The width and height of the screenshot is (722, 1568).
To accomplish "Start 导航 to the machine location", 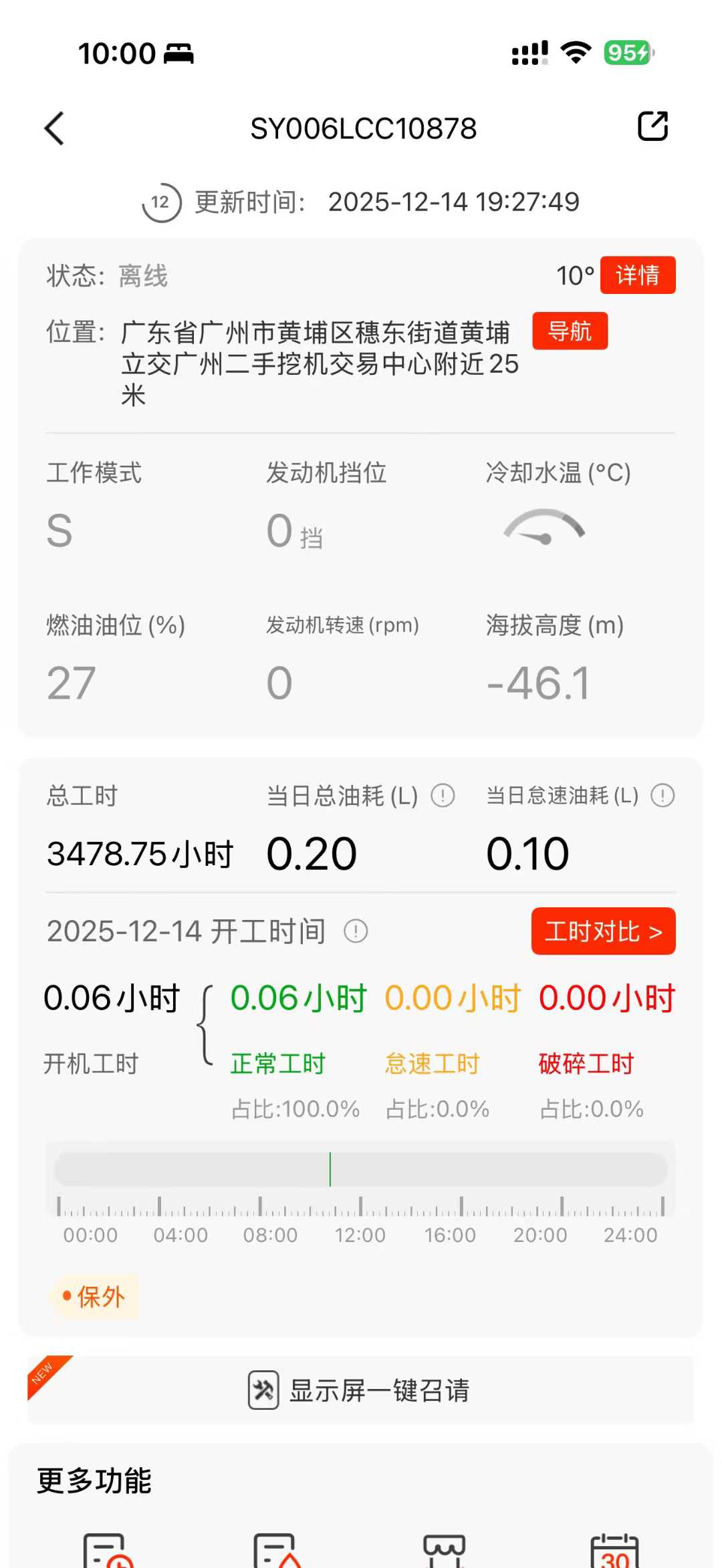I will [x=570, y=331].
